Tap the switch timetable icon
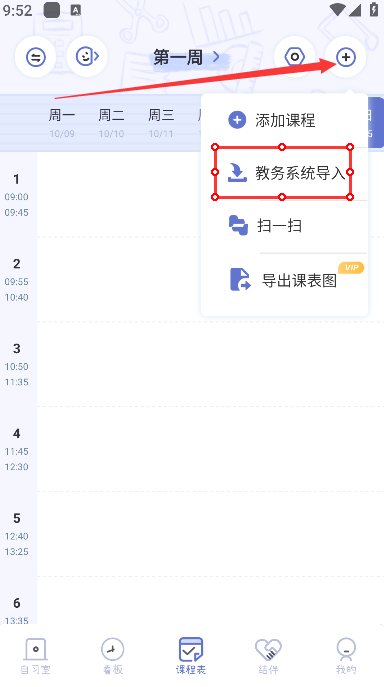 coord(36,57)
